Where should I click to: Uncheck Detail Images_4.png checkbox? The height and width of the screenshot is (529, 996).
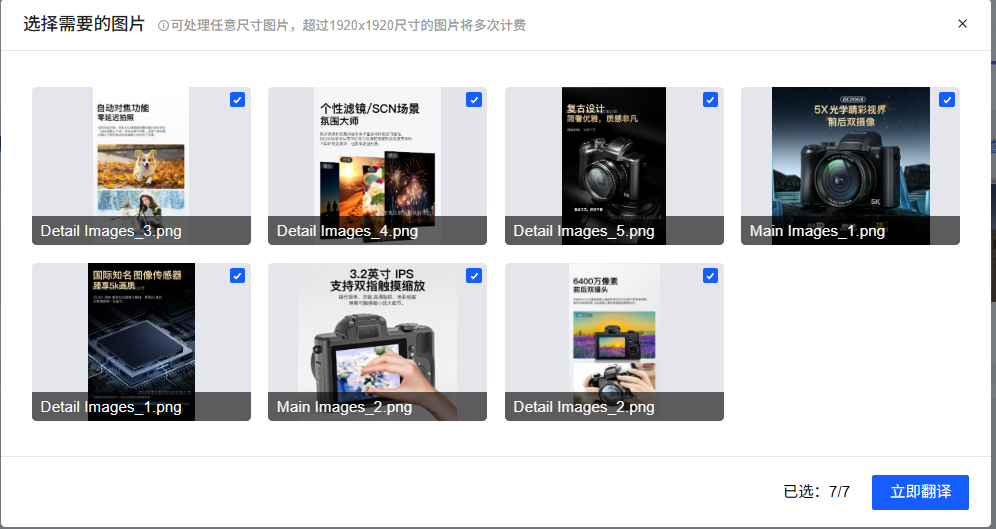click(x=474, y=99)
